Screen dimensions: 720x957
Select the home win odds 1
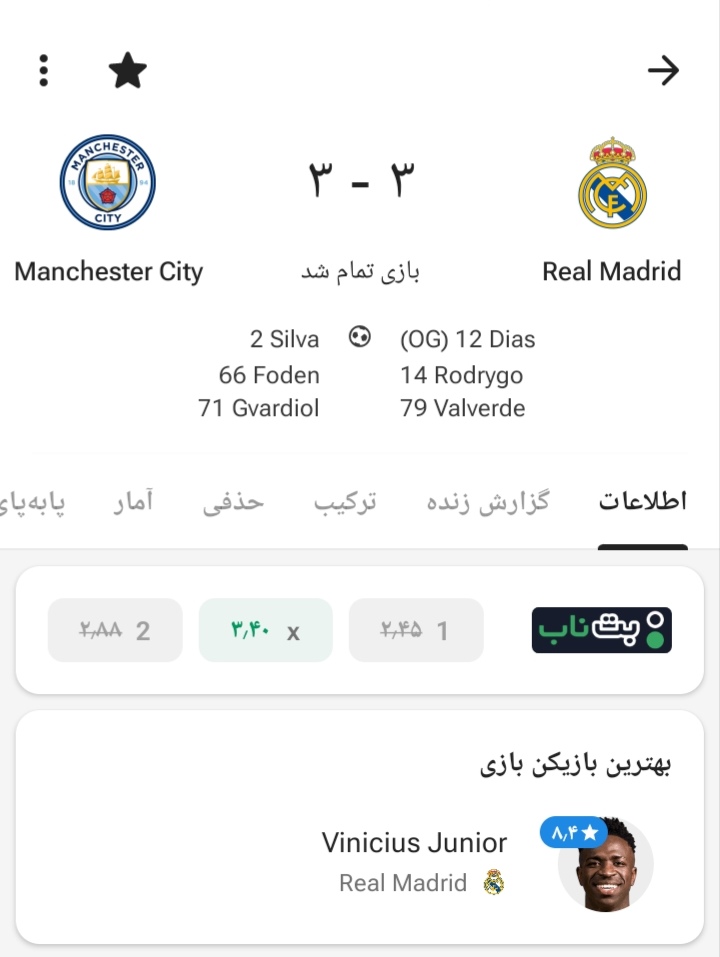tap(416, 630)
